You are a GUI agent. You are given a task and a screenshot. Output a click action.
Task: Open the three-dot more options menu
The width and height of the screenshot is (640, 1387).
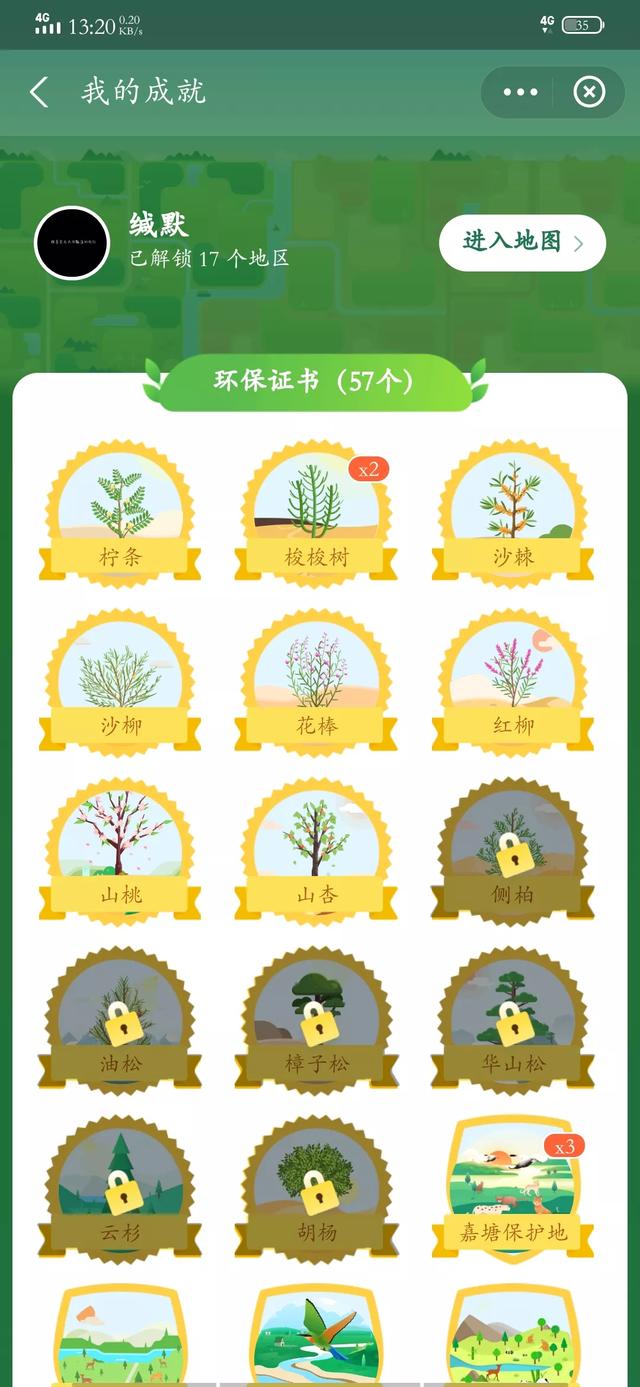520,93
